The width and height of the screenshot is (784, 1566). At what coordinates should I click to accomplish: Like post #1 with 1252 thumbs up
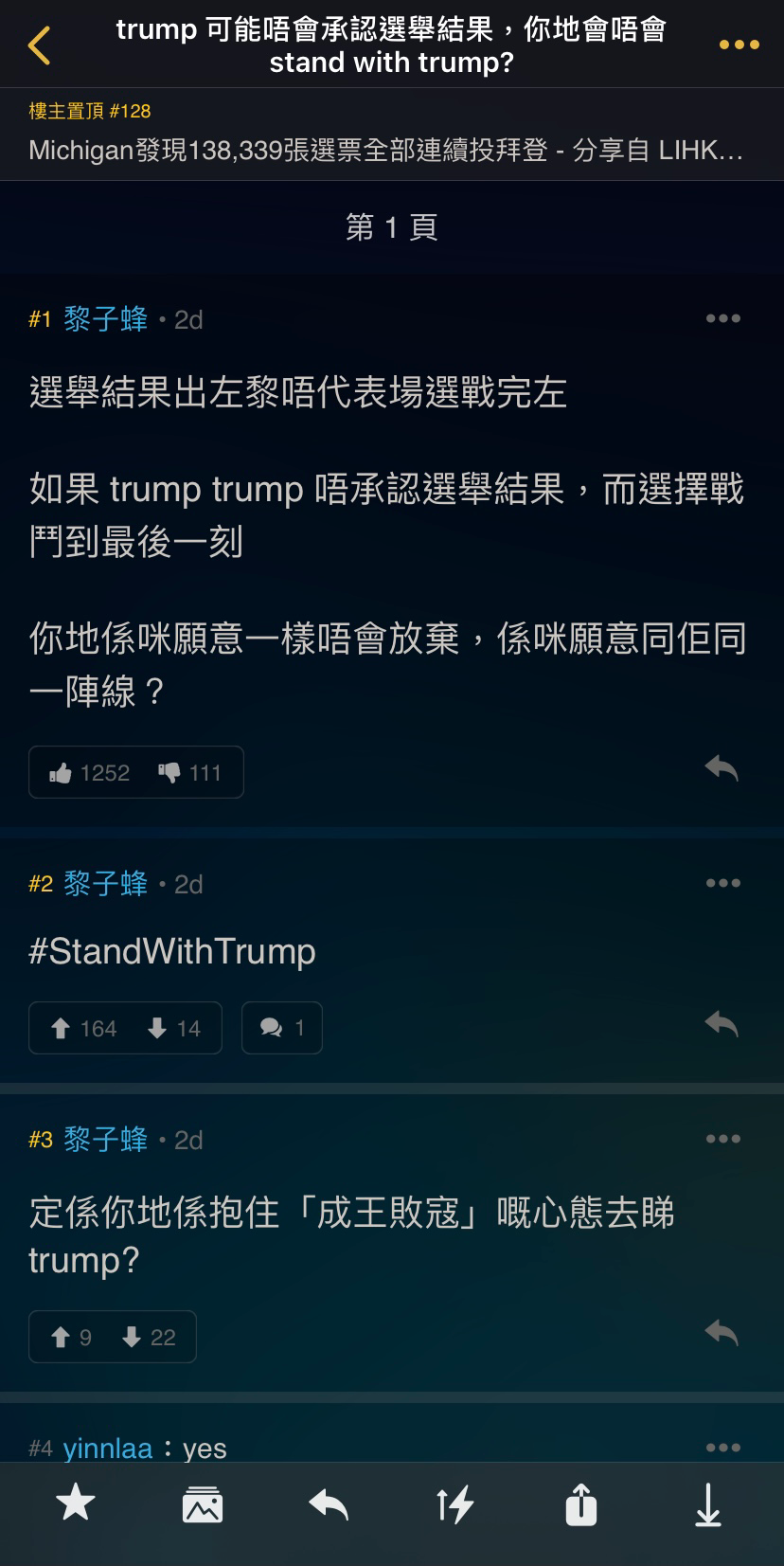[89, 773]
